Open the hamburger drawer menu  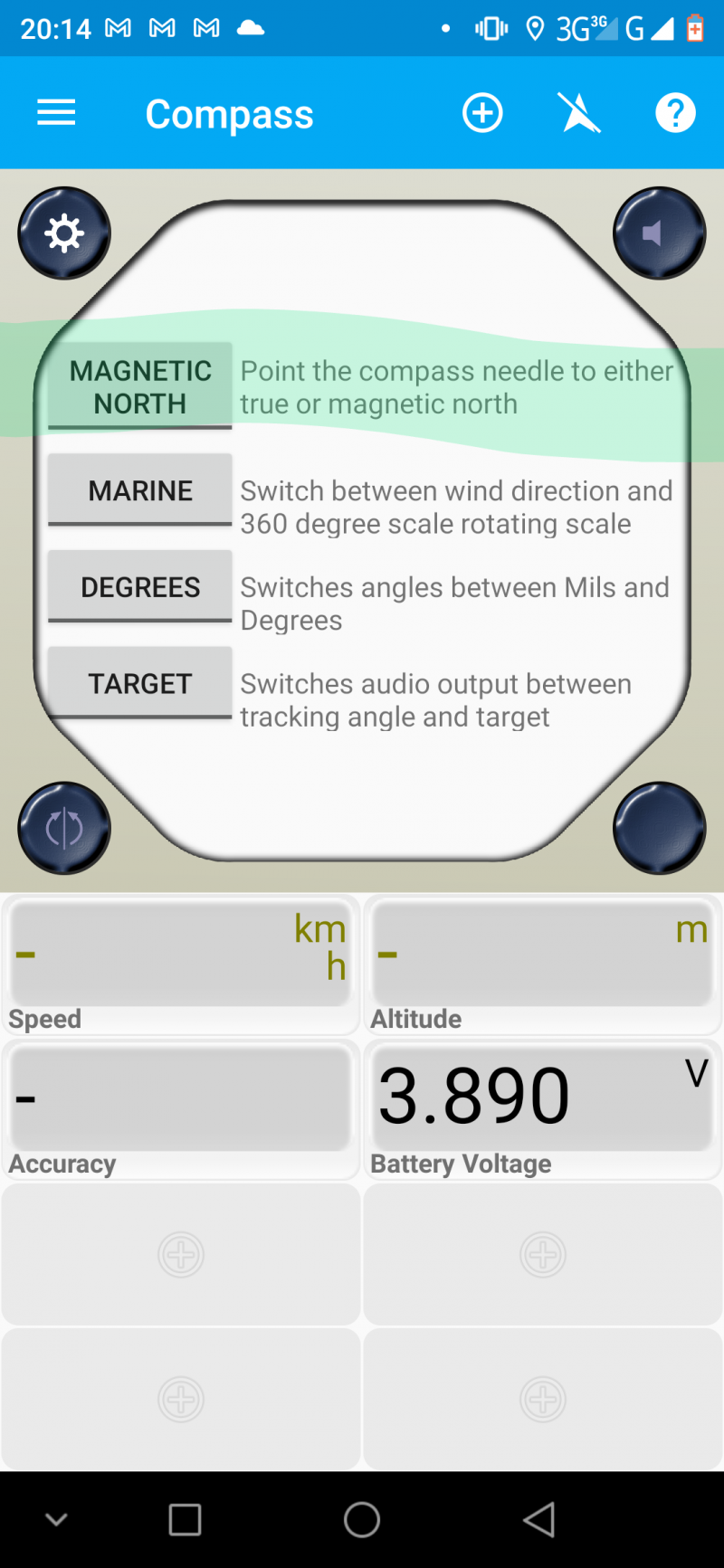pyautogui.click(x=56, y=113)
